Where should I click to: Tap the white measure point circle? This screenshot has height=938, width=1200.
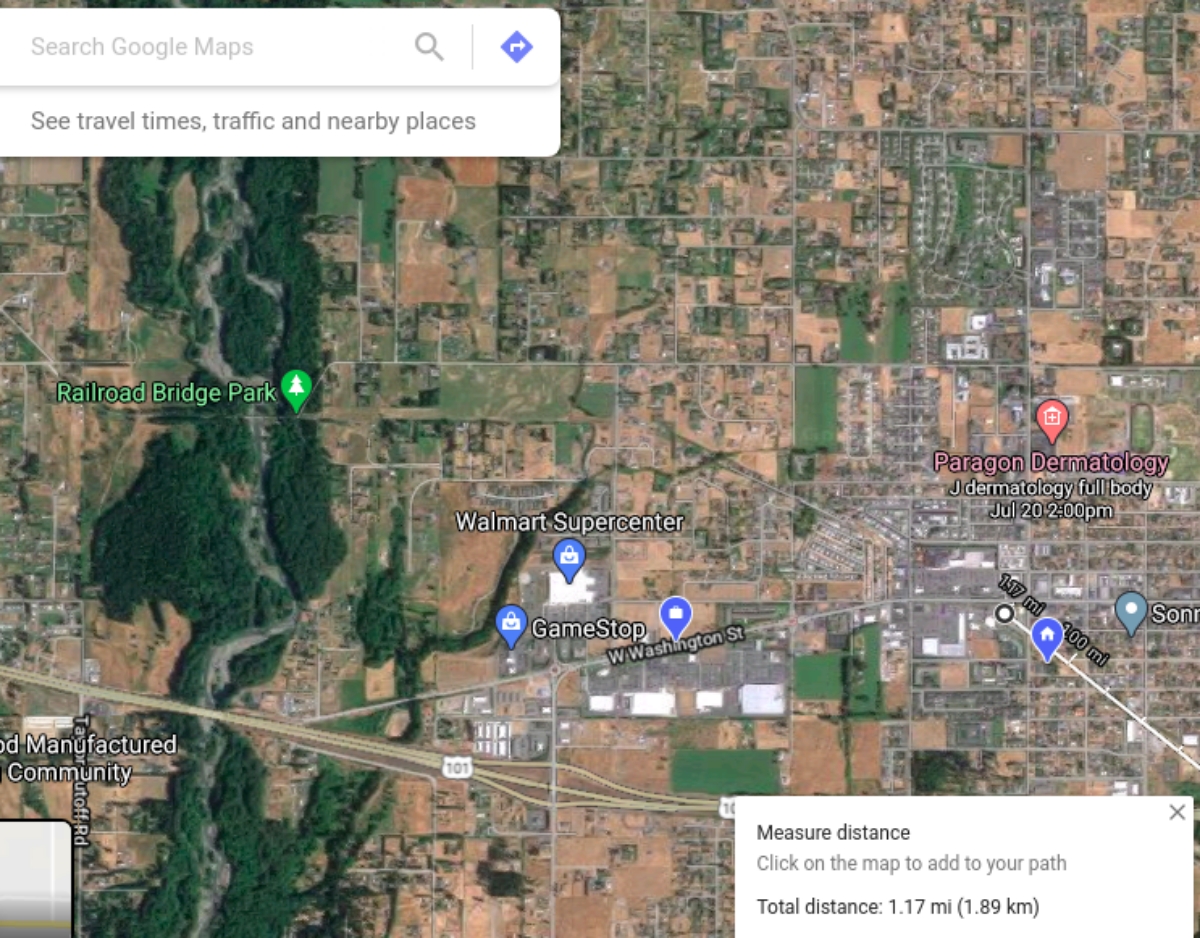(x=1004, y=614)
